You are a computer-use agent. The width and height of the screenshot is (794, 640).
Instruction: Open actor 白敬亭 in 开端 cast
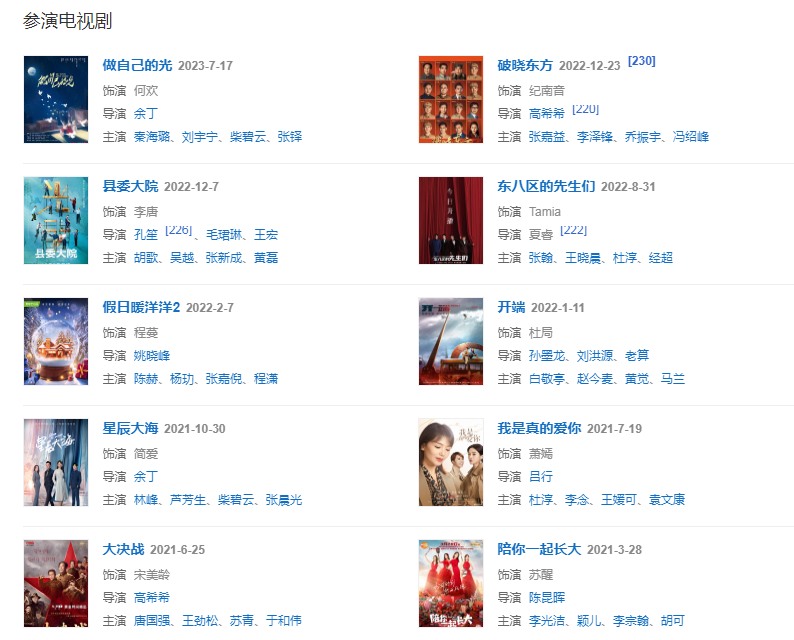click(547, 379)
